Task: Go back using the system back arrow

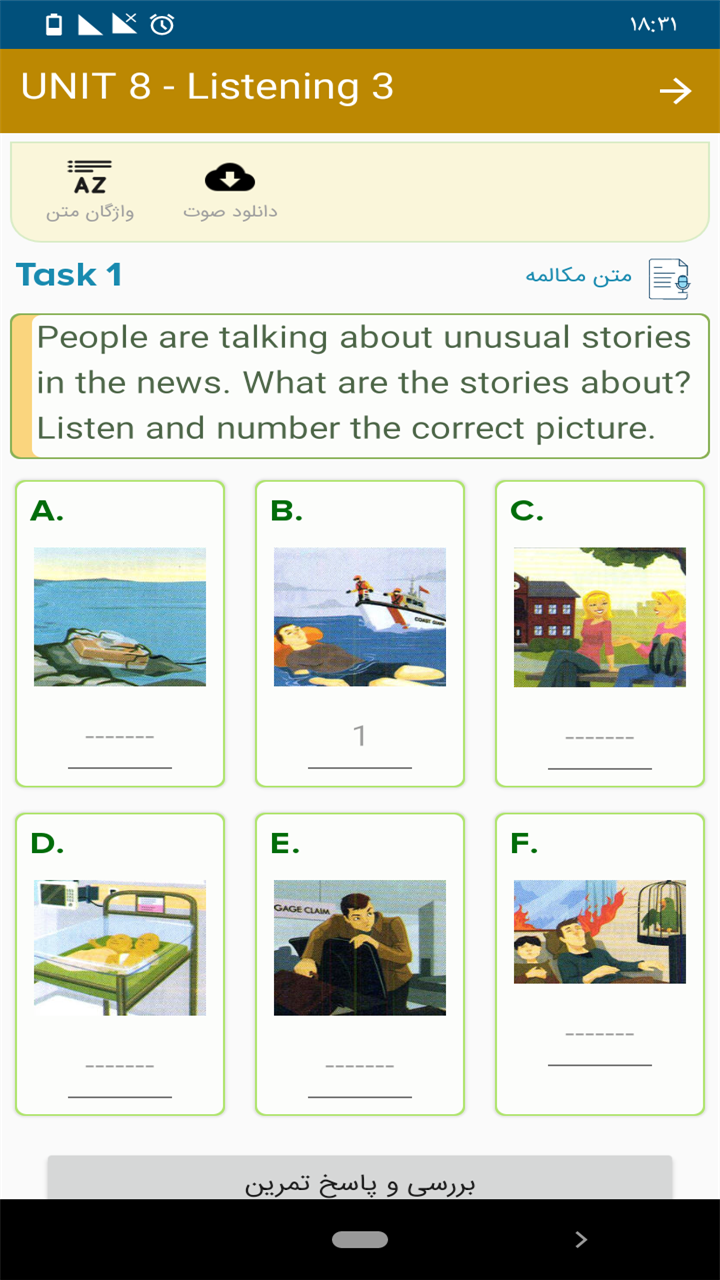Action: pos(581,1240)
